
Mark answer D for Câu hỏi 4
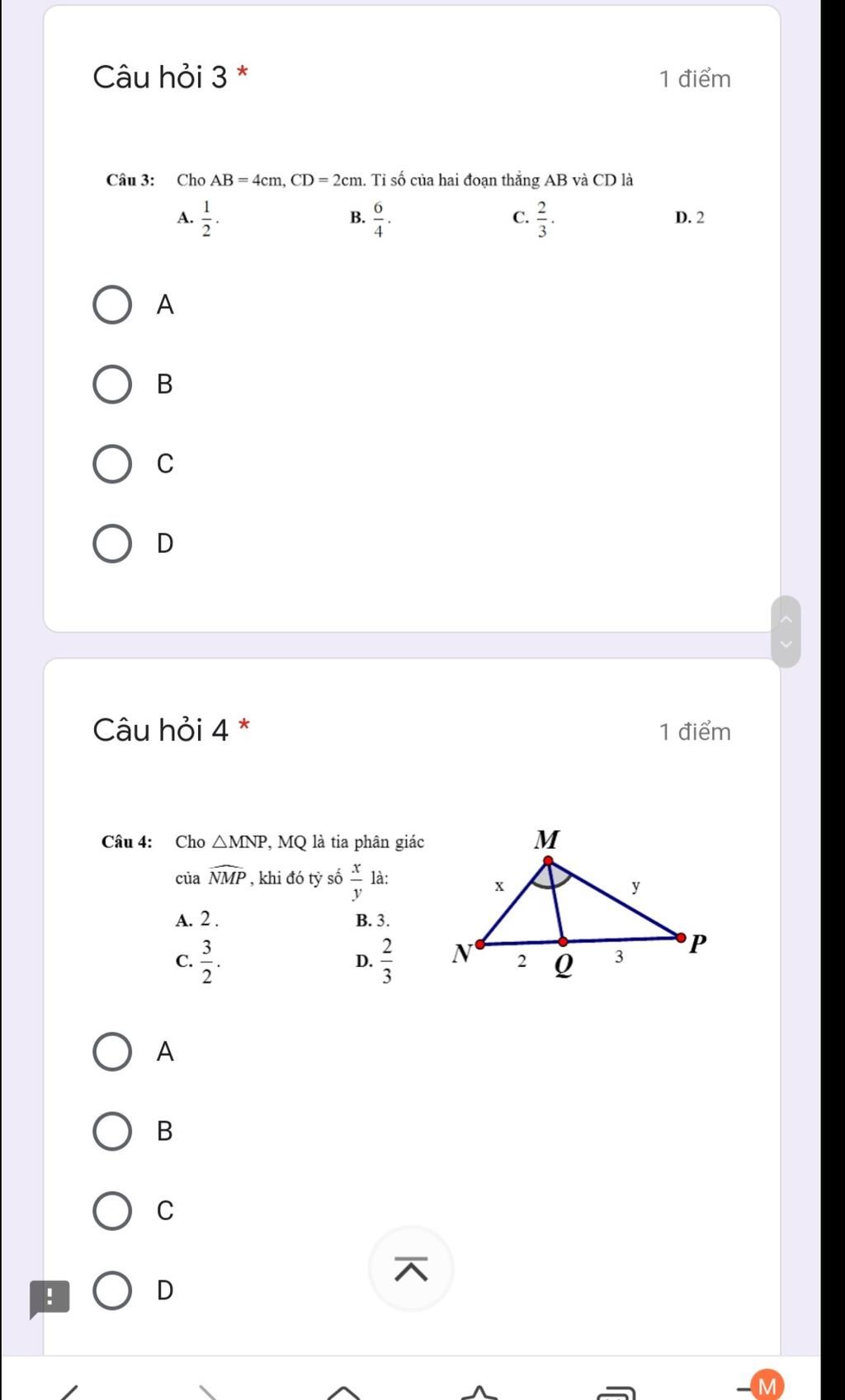(112, 1290)
